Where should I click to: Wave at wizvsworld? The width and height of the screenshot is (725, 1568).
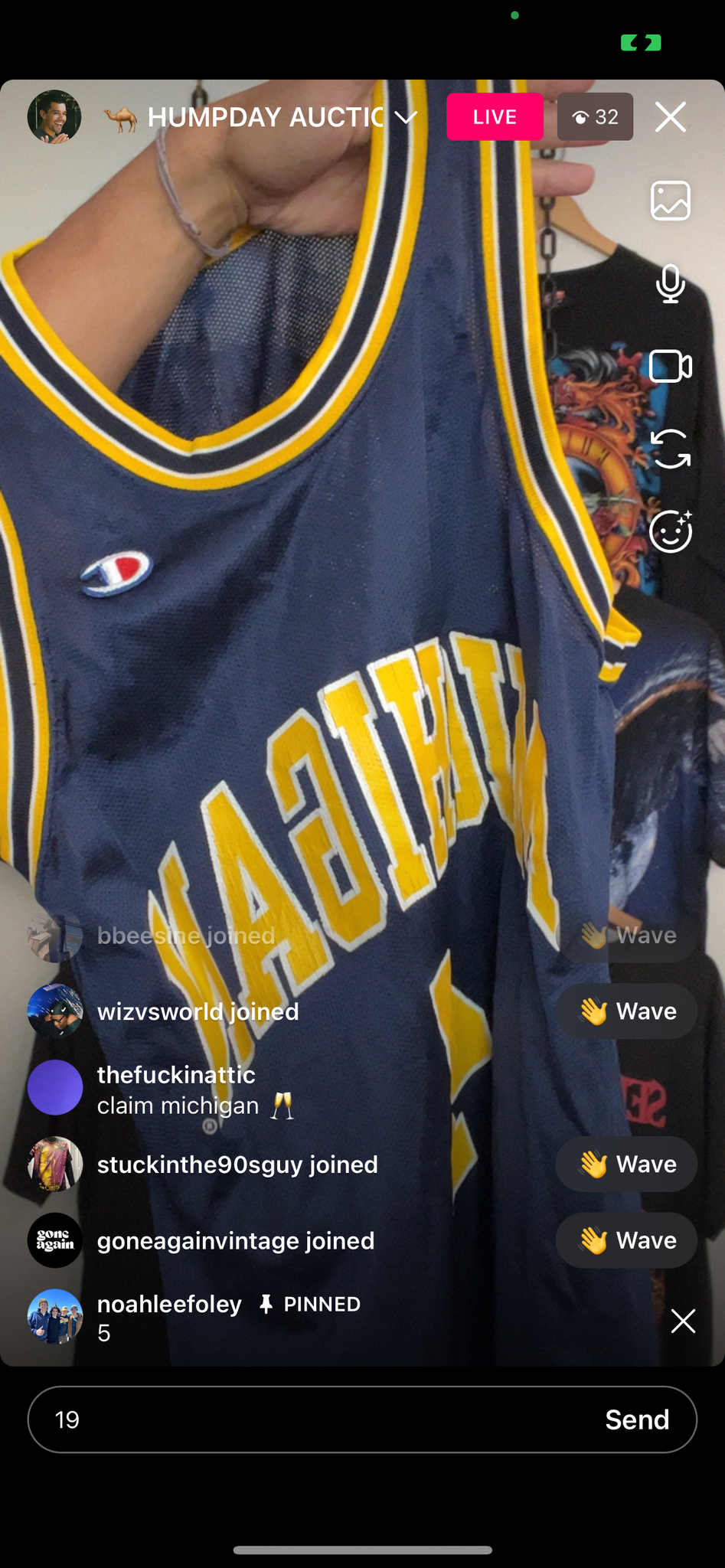(x=626, y=1011)
